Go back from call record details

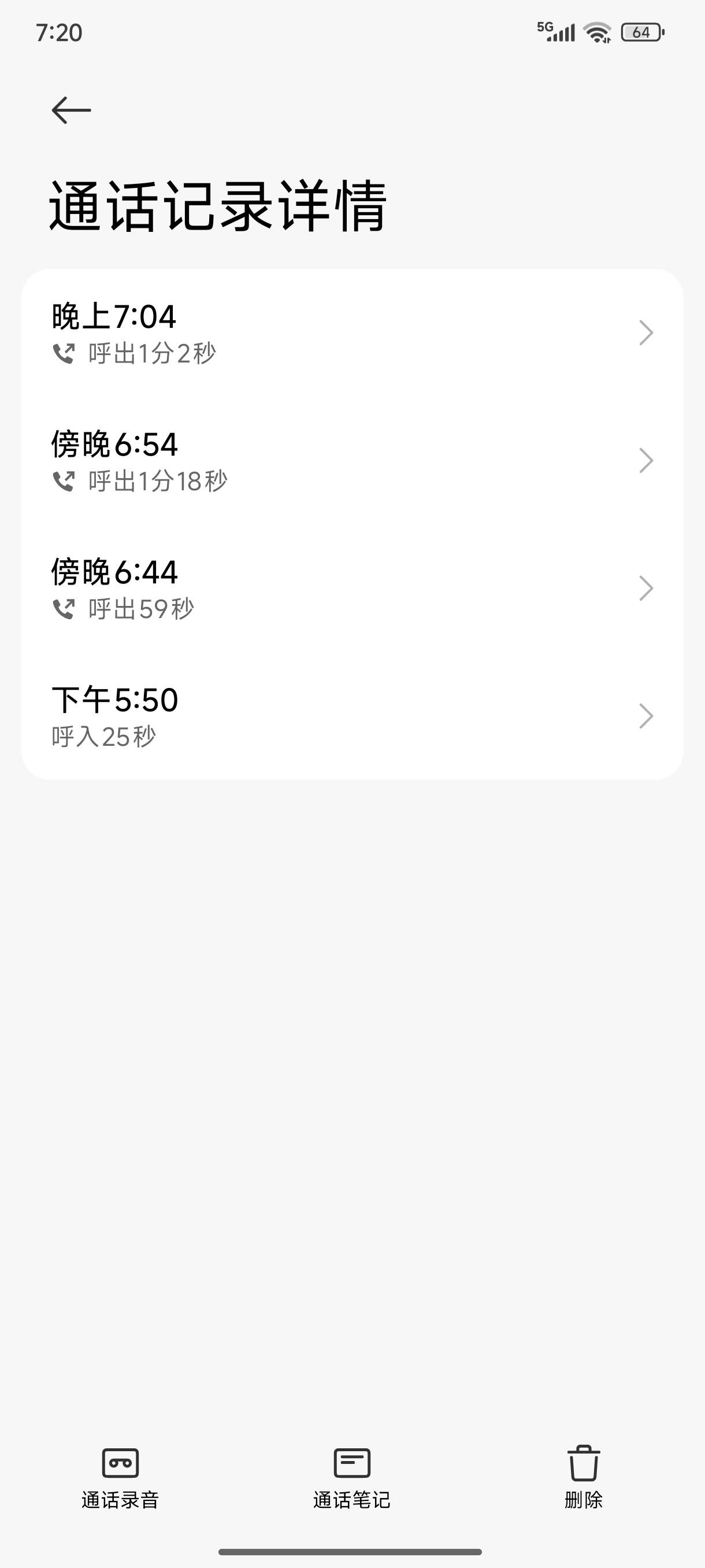(x=71, y=110)
